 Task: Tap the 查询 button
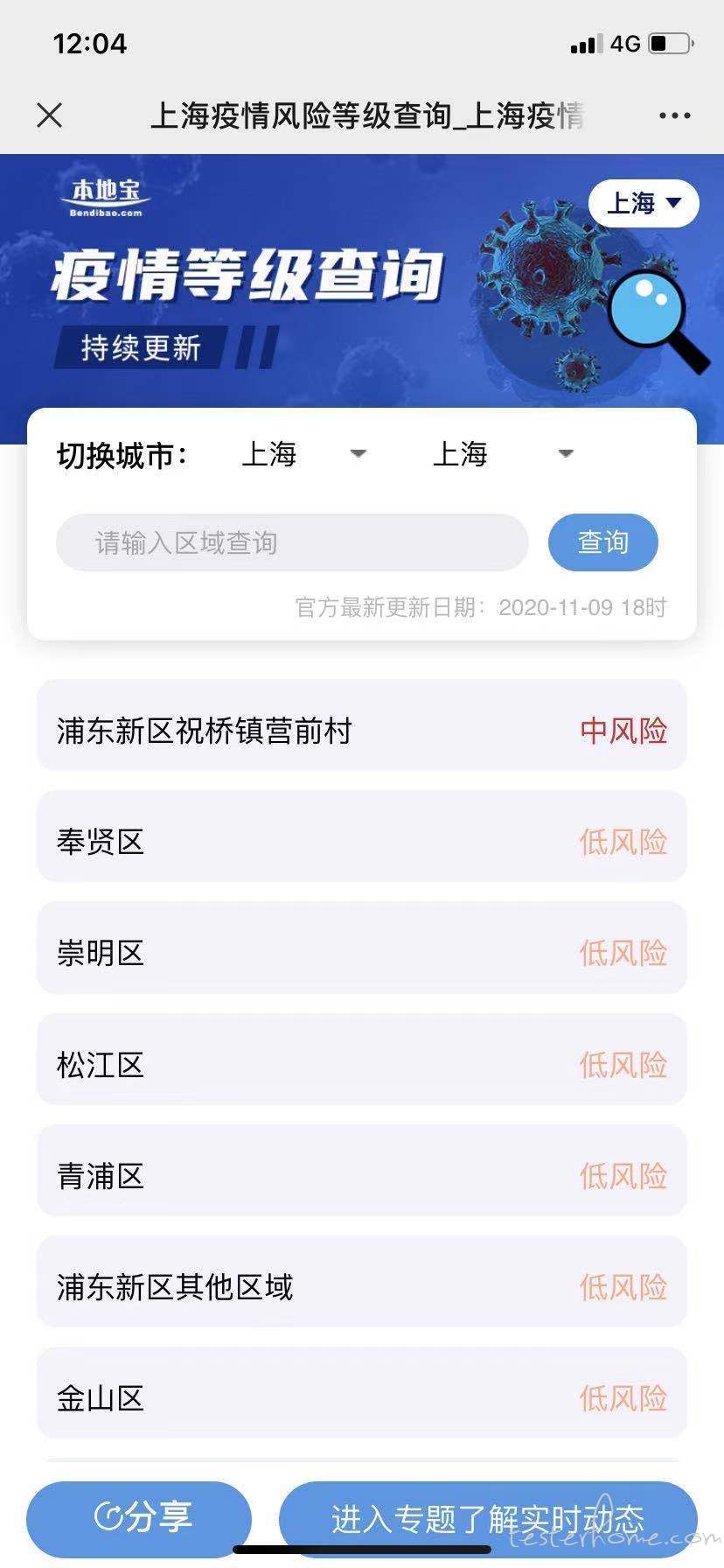[x=602, y=542]
